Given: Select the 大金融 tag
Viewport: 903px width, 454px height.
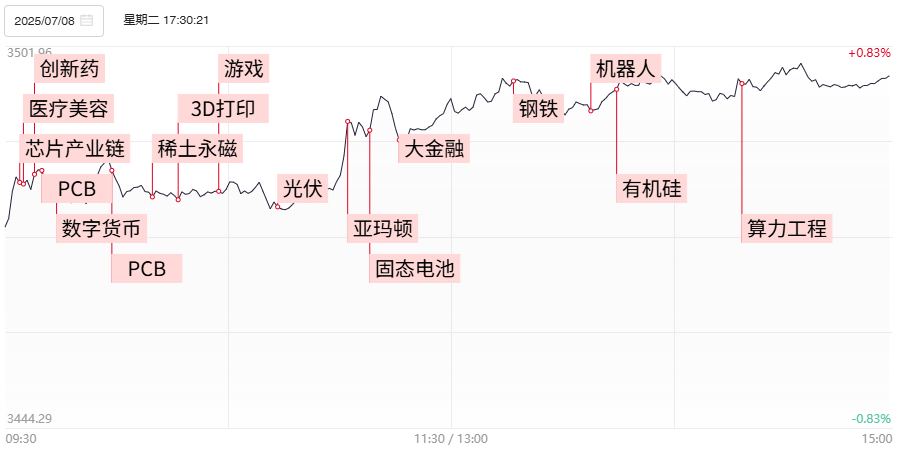Looking at the screenshot, I should pyautogui.click(x=434, y=149).
